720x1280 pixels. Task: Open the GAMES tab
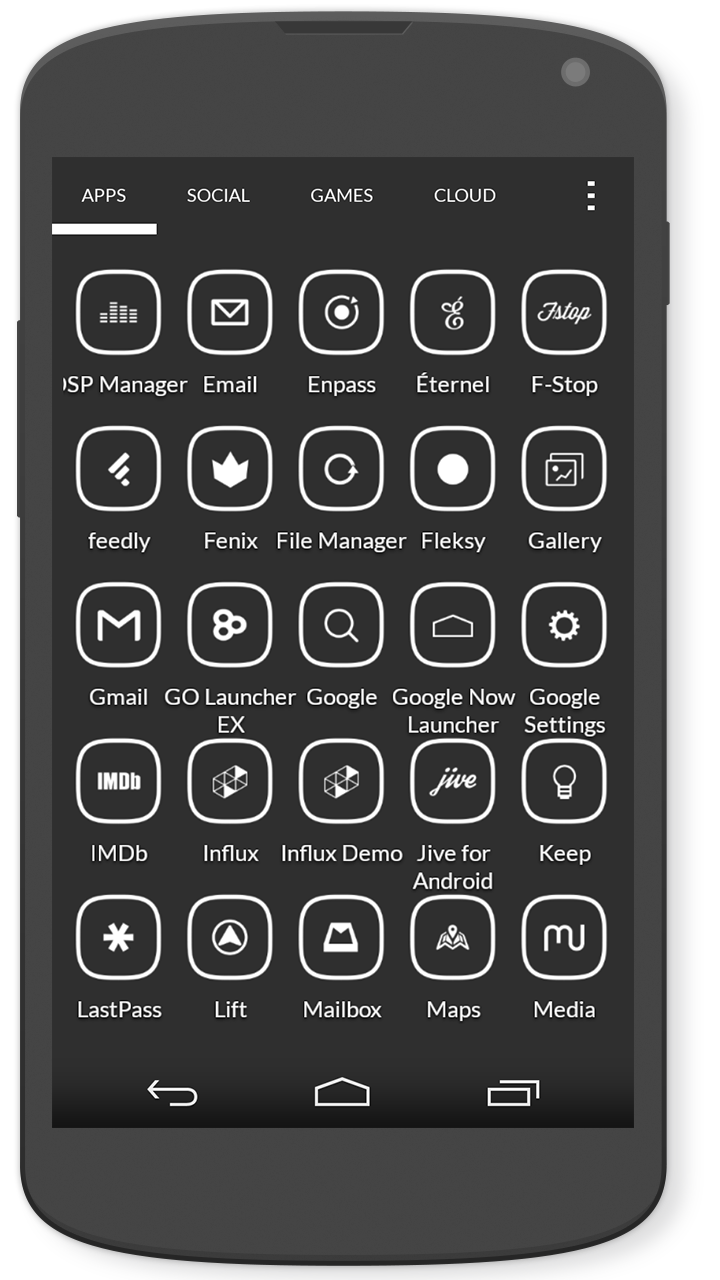(341, 196)
